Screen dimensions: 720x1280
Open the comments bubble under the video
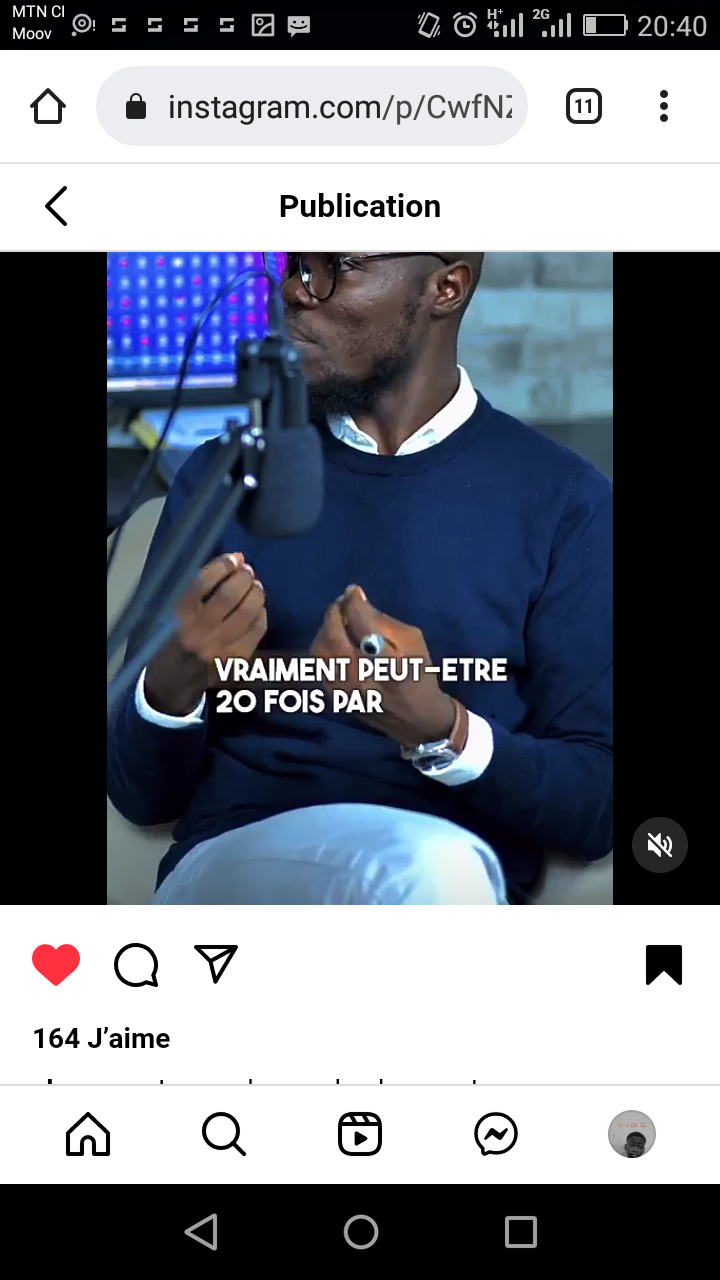pos(136,965)
